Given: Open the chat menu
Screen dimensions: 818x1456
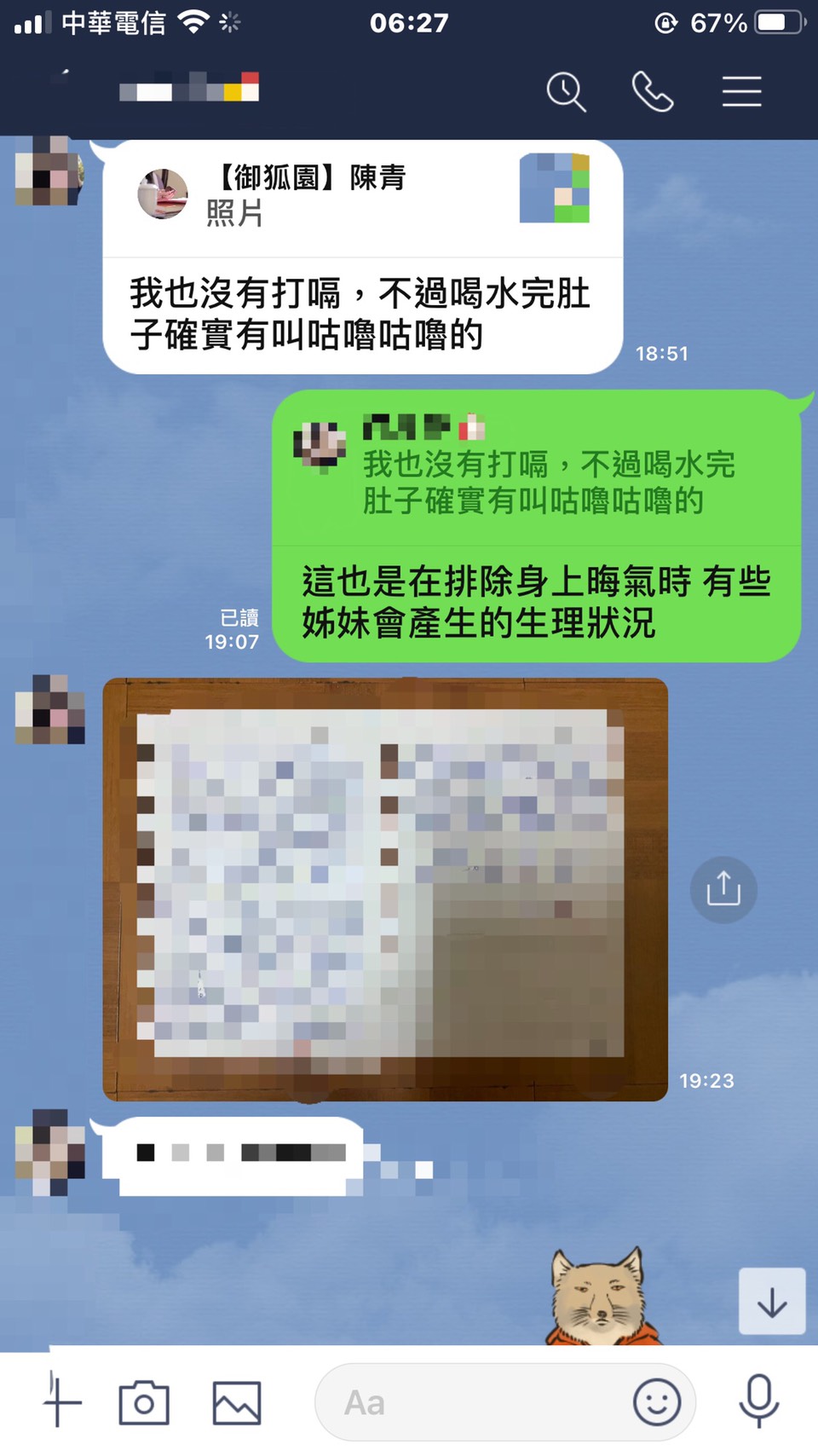Looking at the screenshot, I should (x=741, y=91).
